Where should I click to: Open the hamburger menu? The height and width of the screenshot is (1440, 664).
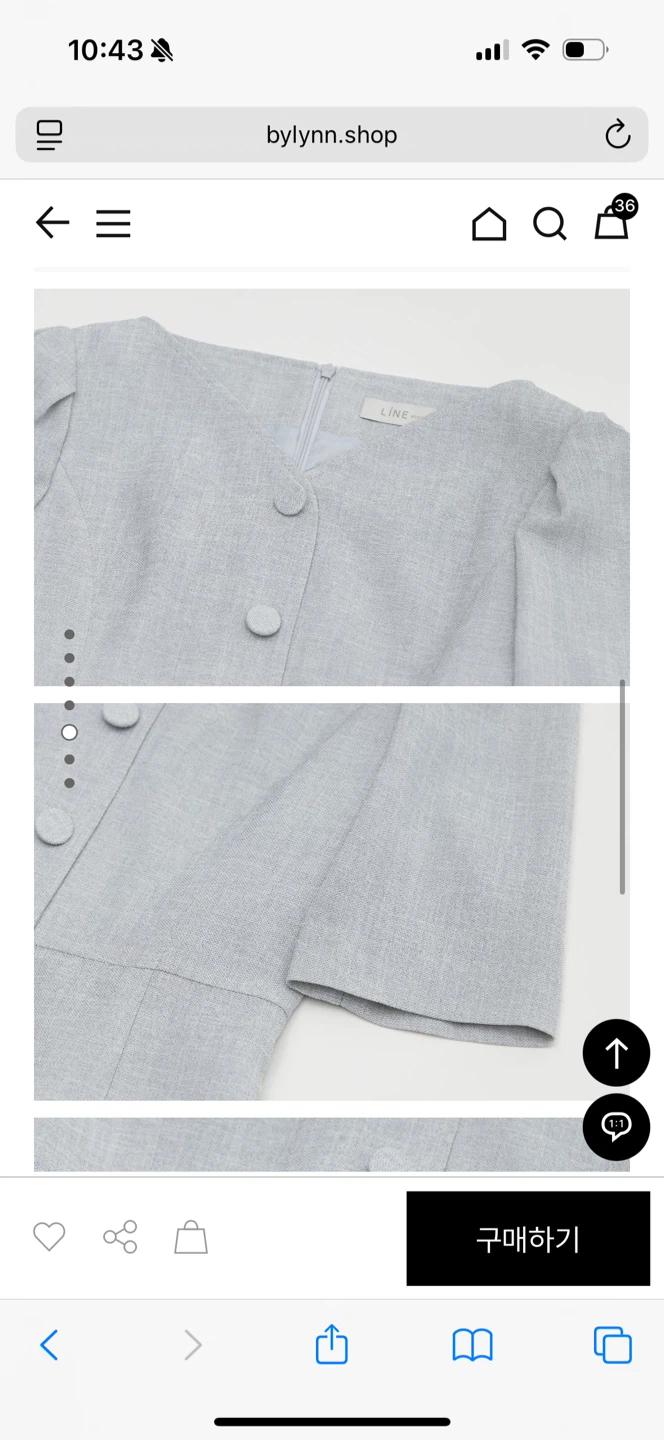coord(113,223)
